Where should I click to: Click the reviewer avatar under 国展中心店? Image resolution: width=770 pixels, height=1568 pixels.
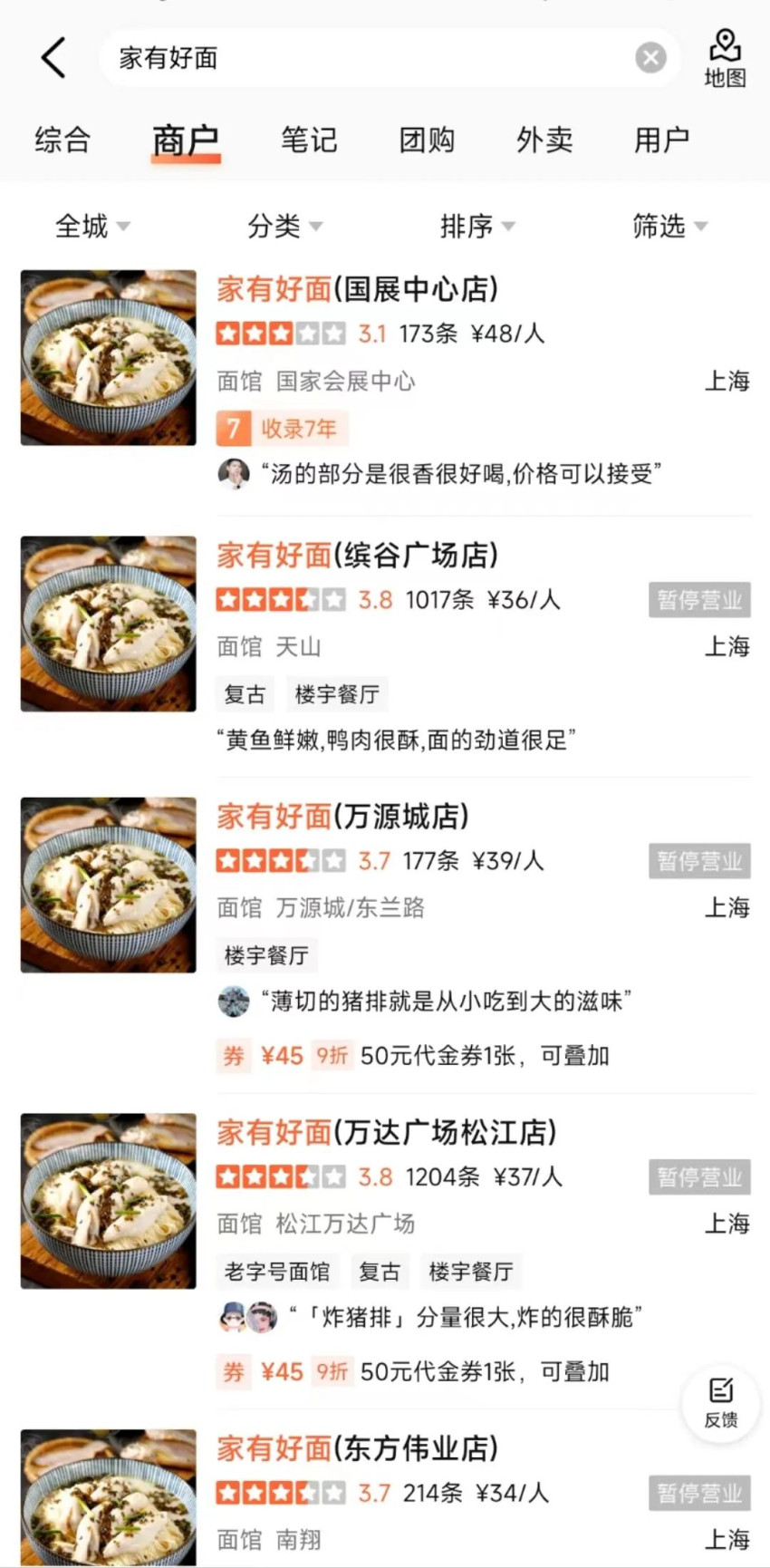point(234,473)
